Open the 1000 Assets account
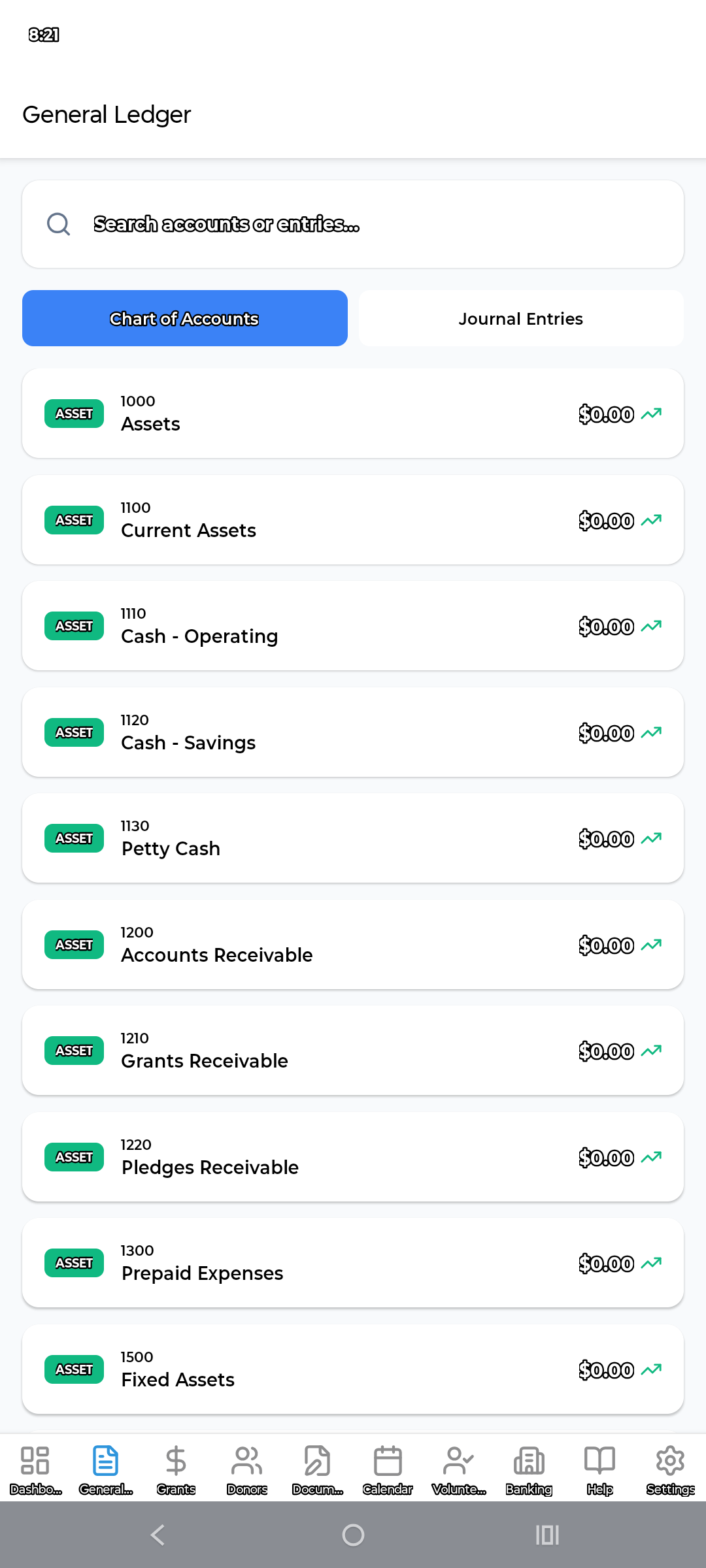 pos(353,413)
